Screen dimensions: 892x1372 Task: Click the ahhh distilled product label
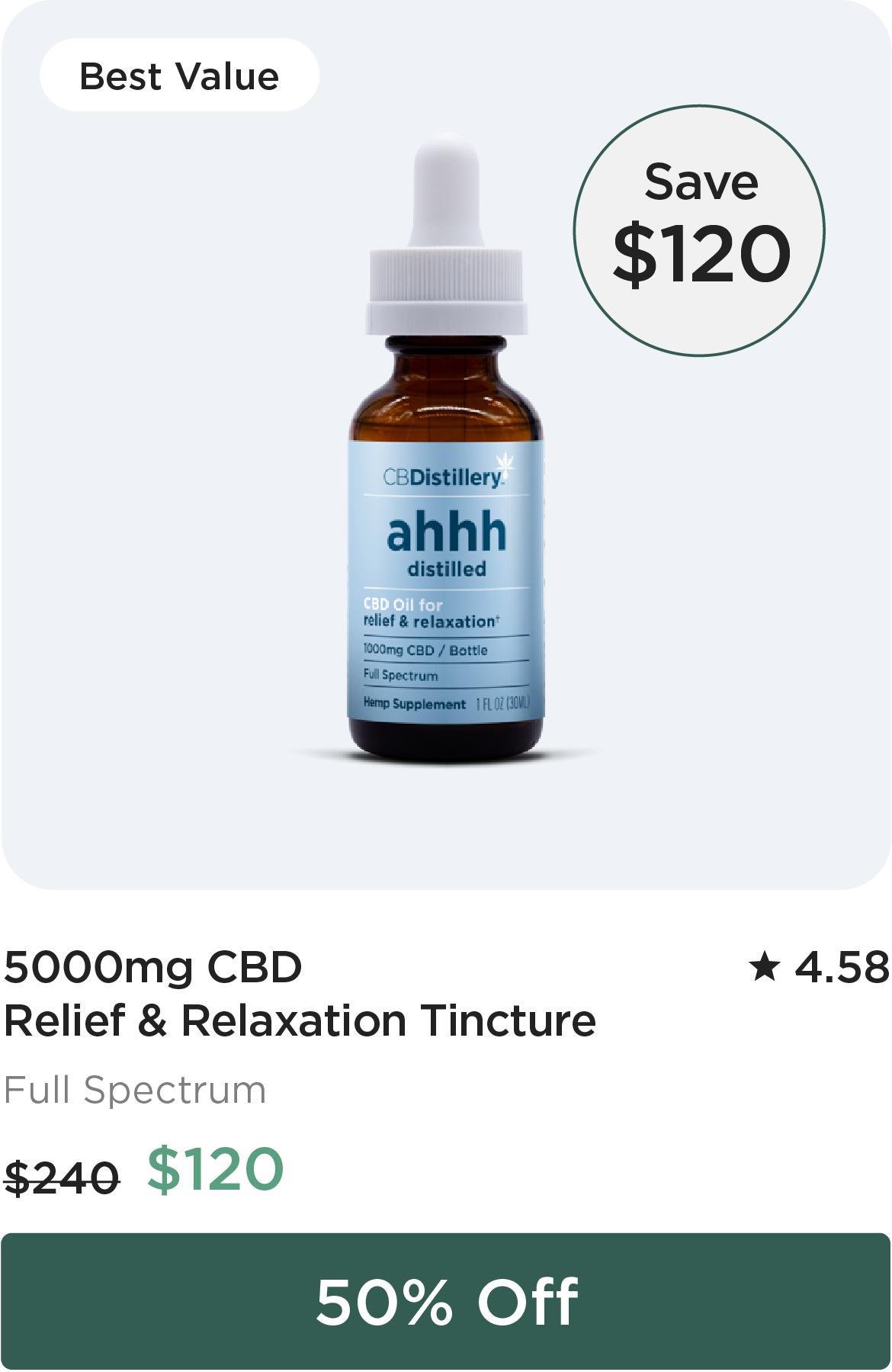(x=444, y=543)
